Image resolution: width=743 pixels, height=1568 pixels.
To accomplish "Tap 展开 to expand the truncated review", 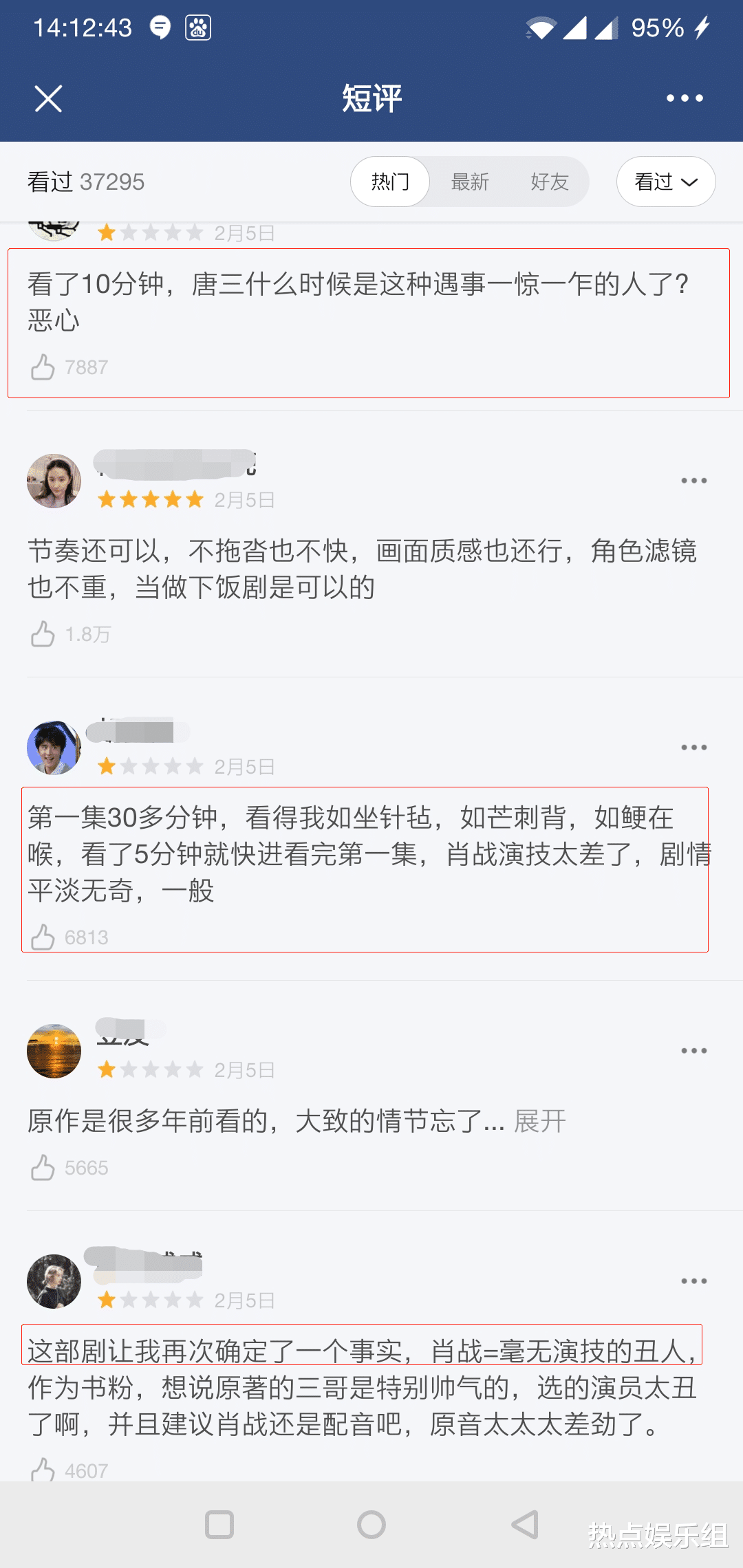I will point(539,1121).
